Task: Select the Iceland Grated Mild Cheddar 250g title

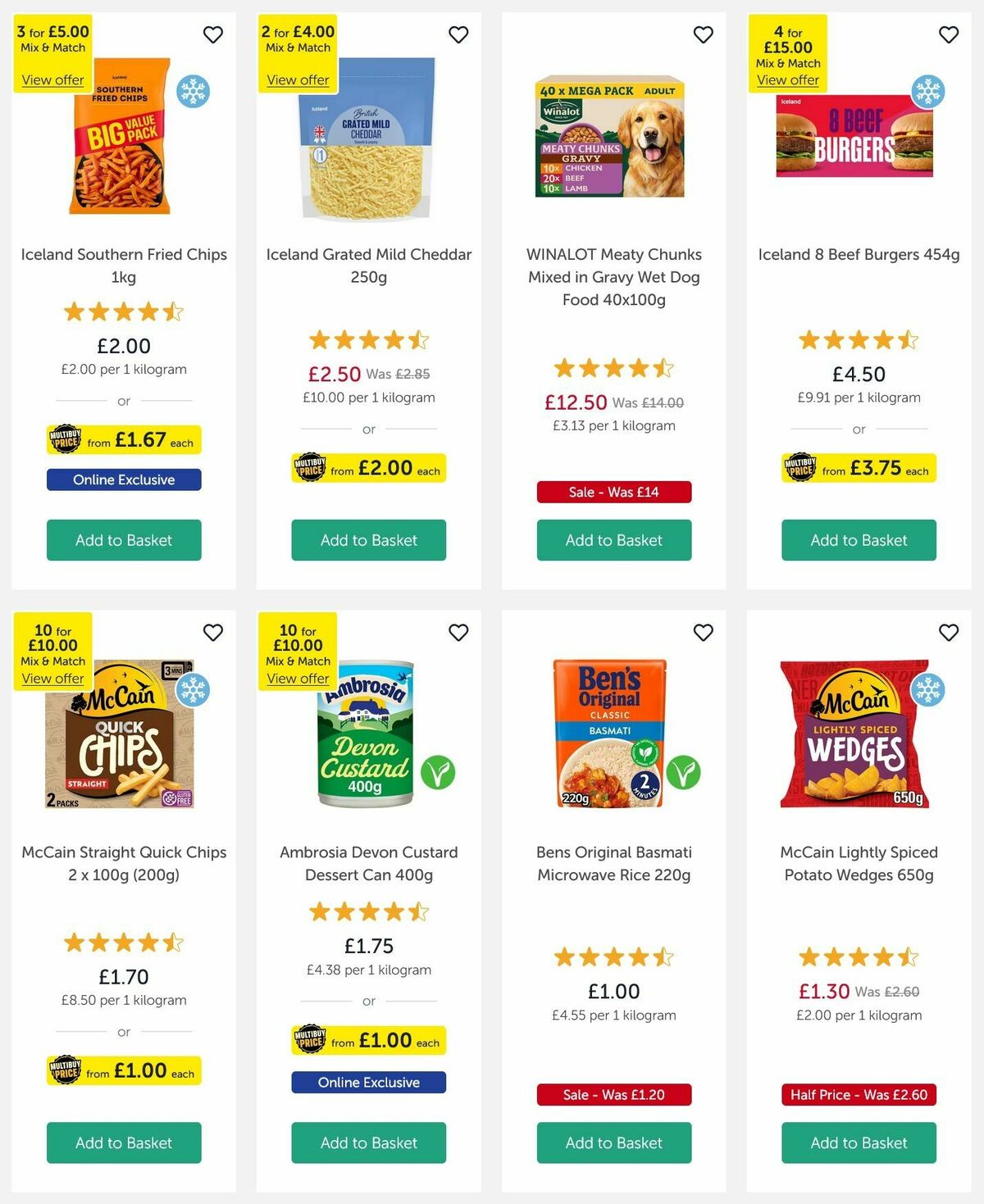Action: (368, 266)
